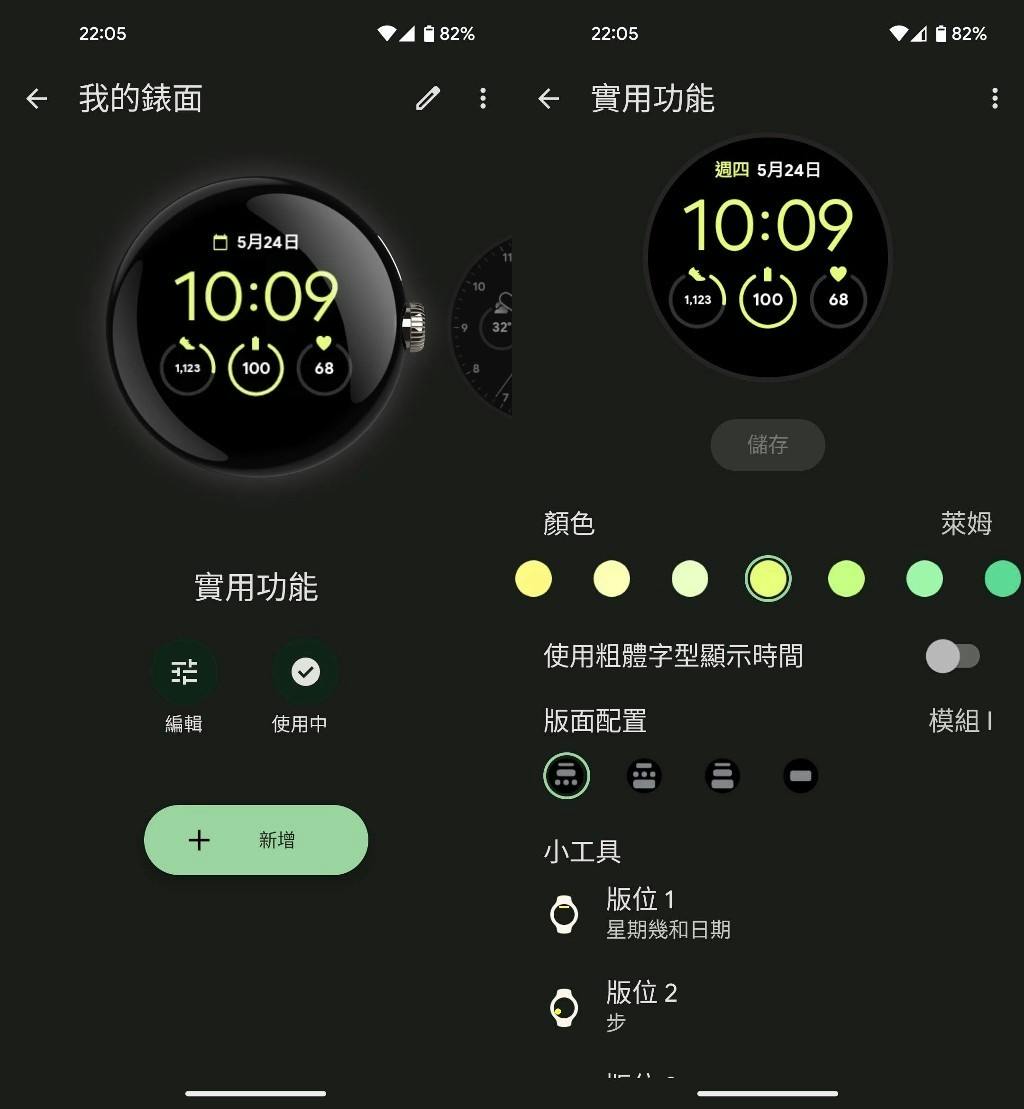Screen dimensions: 1024x1109
Task: Select the rightmost green color swatch
Action: pyautogui.click(x=1002, y=579)
